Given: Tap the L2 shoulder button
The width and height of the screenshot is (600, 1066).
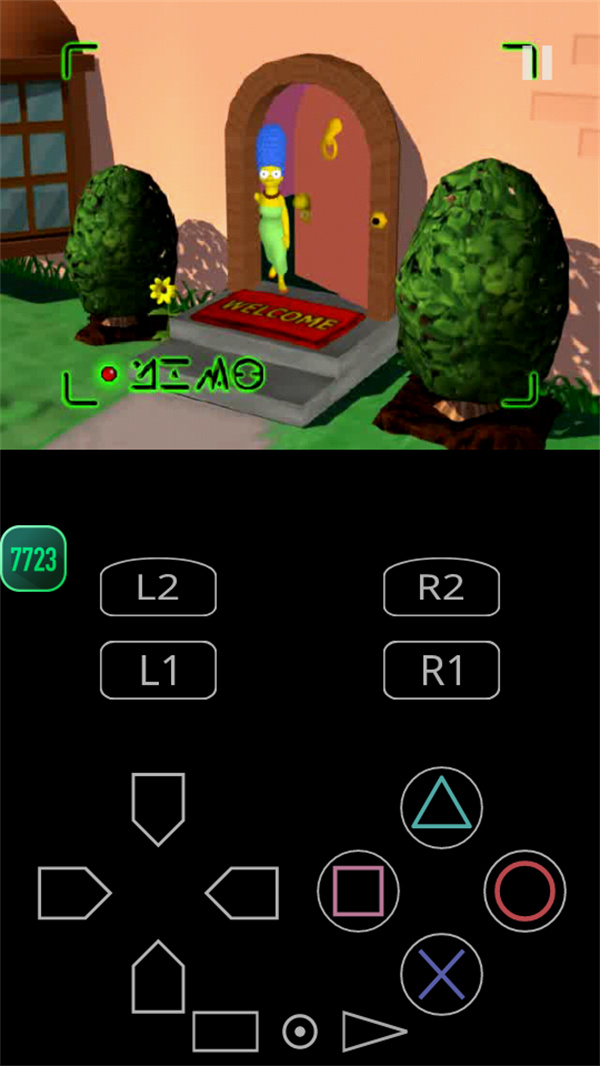Looking at the screenshot, I should coord(158,587).
